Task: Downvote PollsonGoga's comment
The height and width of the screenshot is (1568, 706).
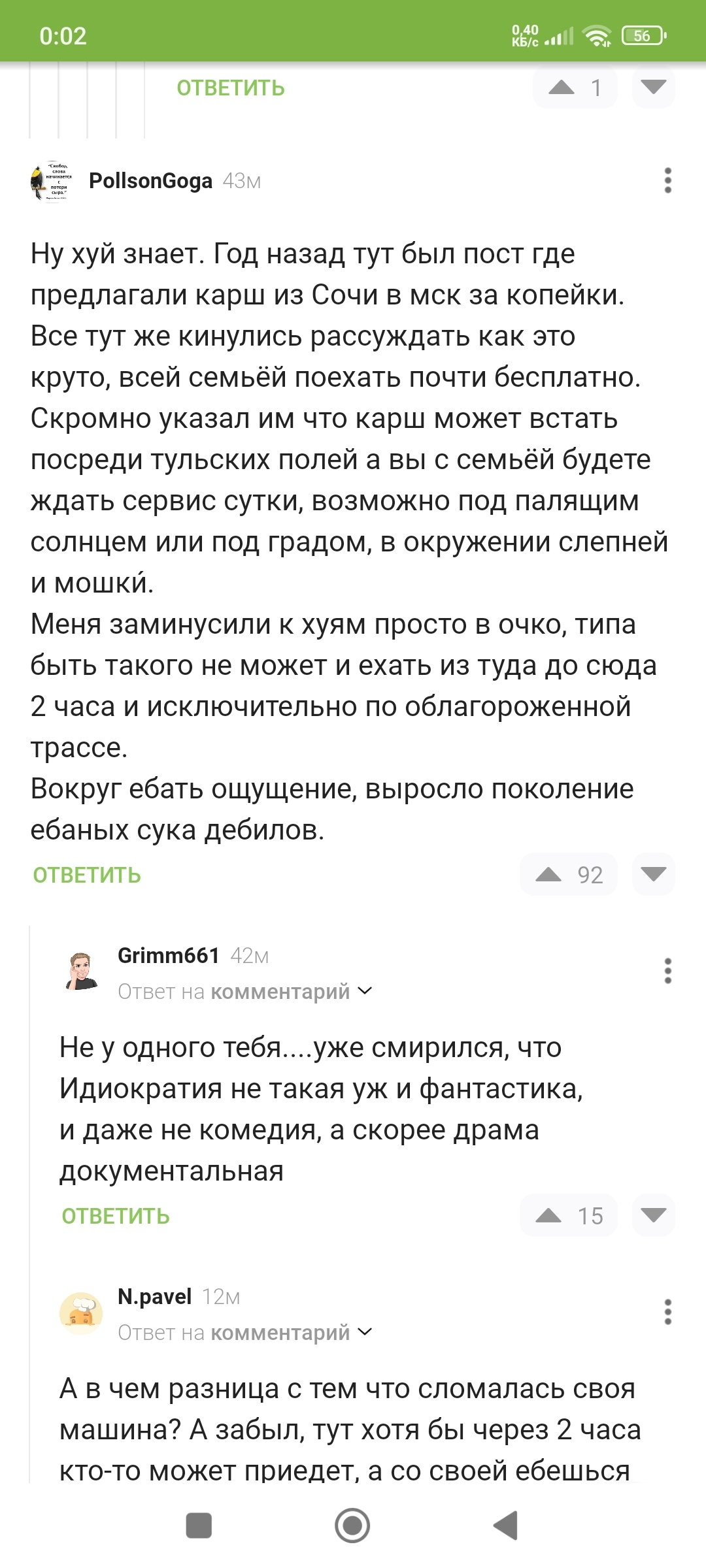Action: pos(653,874)
